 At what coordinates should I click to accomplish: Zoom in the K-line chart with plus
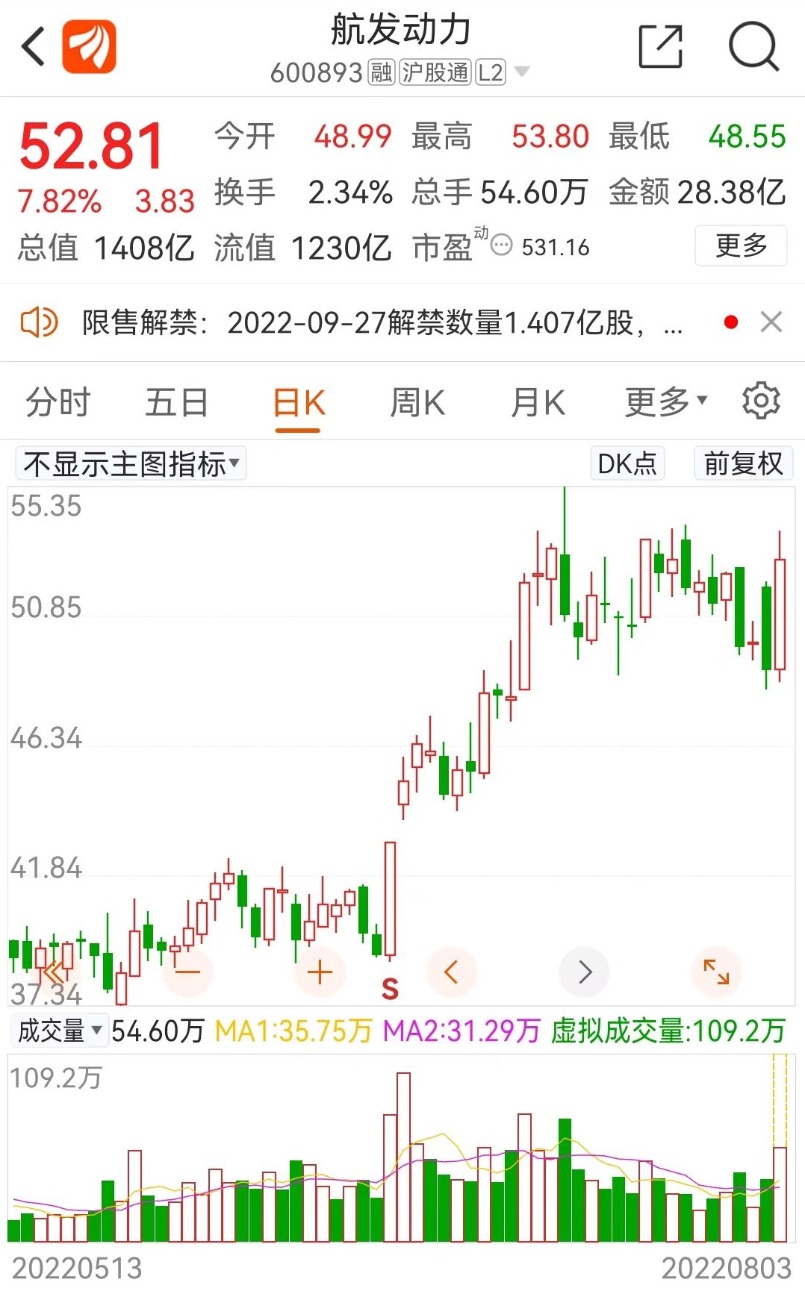click(x=320, y=971)
